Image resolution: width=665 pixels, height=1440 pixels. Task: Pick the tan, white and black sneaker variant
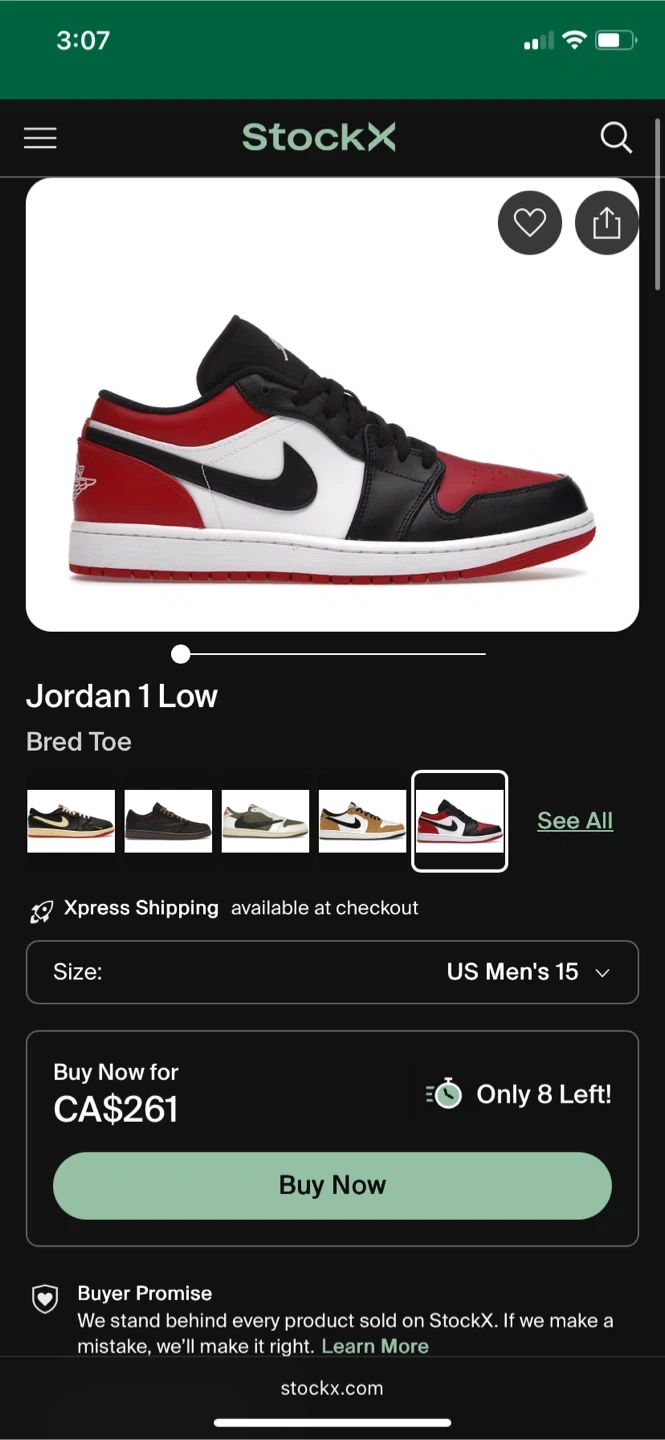click(362, 821)
